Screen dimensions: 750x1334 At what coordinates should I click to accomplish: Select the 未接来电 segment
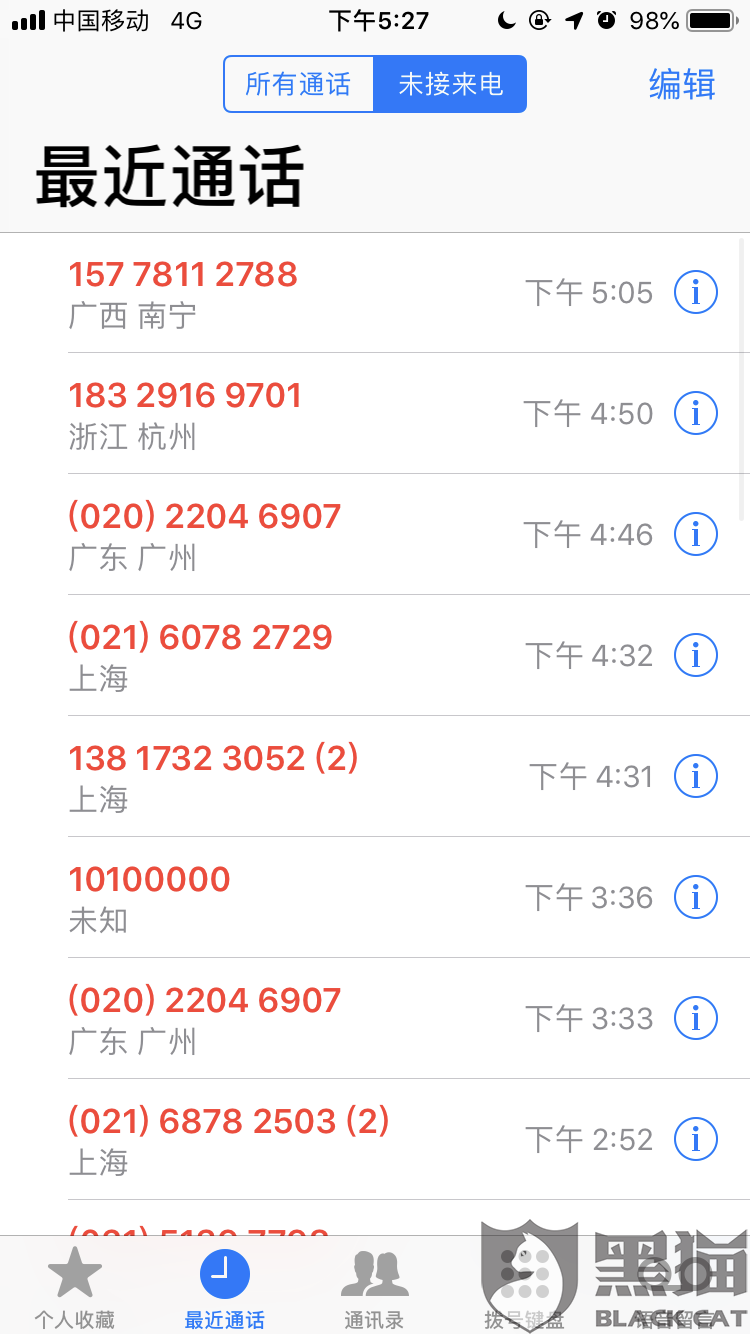tap(450, 85)
